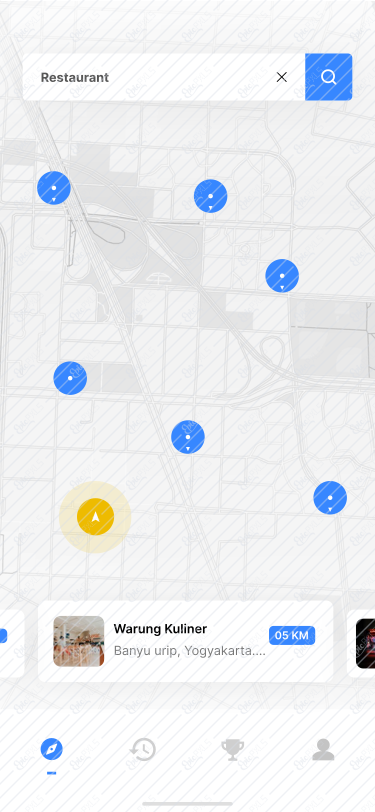The height and width of the screenshot is (812, 375).
Task: Tap the yellow current location marker
Action: tap(95, 517)
